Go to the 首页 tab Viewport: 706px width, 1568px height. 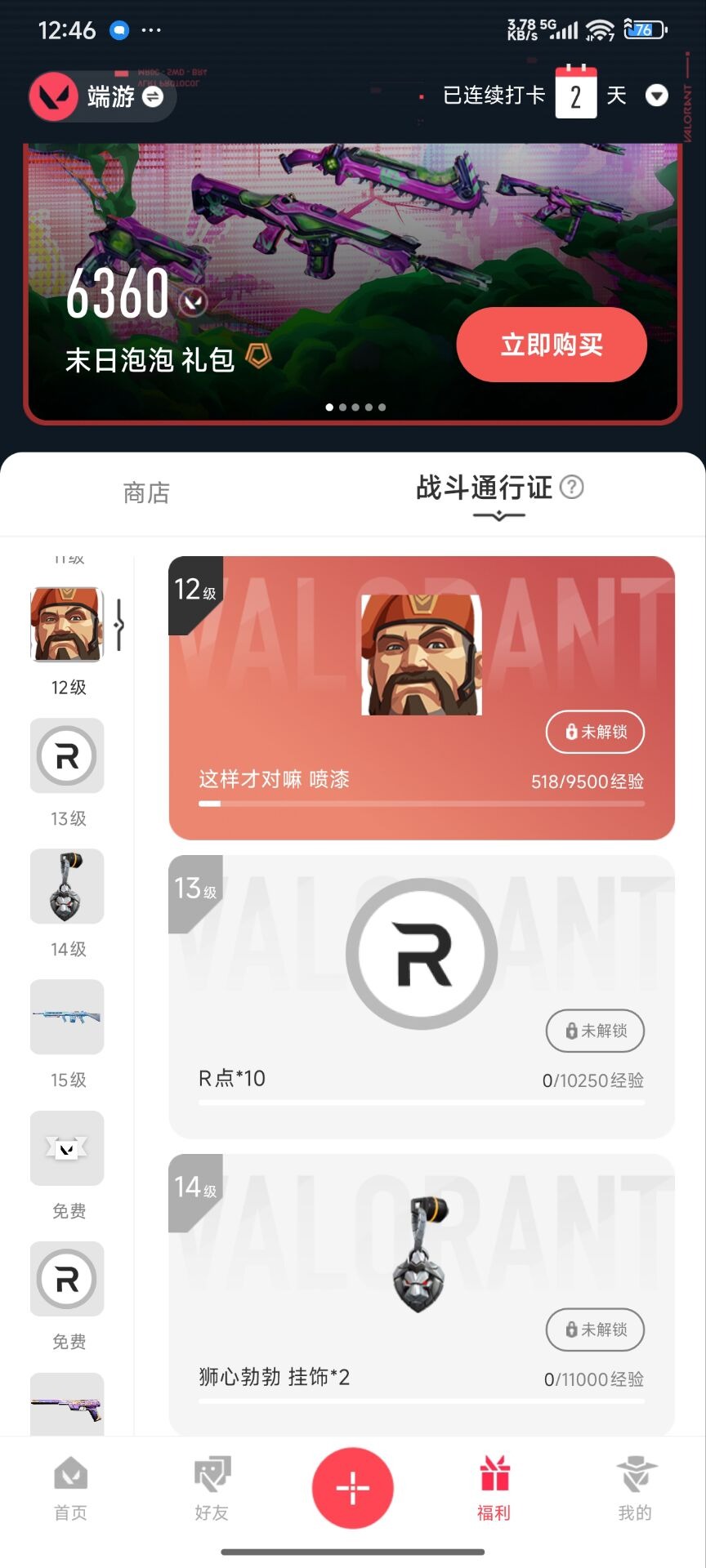tap(70, 1488)
